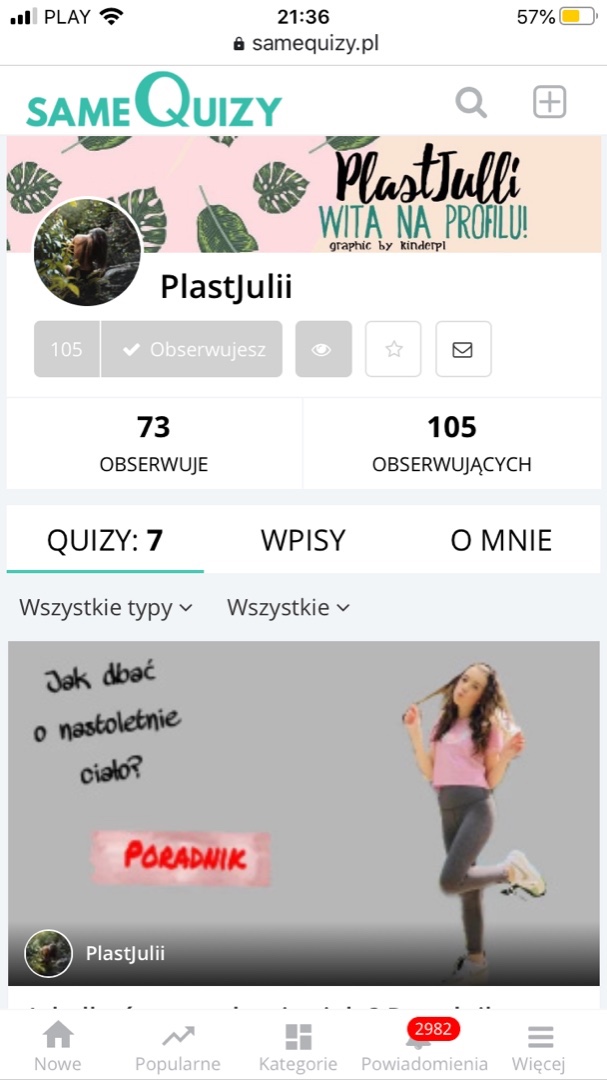This screenshot has height=1080, width=607.
Task: Open the search magnifier icon
Action: (x=470, y=102)
